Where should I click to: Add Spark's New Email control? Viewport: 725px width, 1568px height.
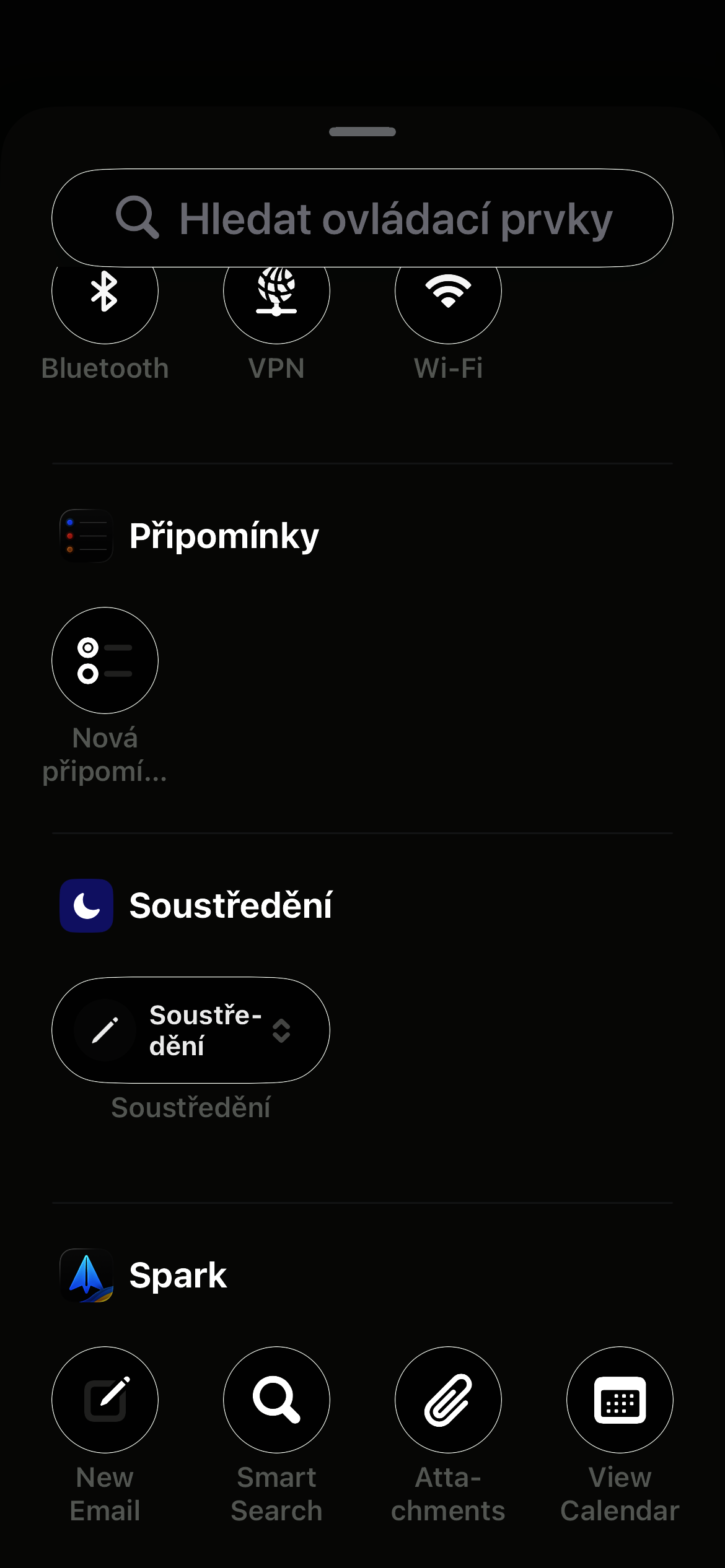click(x=105, y=1400)
